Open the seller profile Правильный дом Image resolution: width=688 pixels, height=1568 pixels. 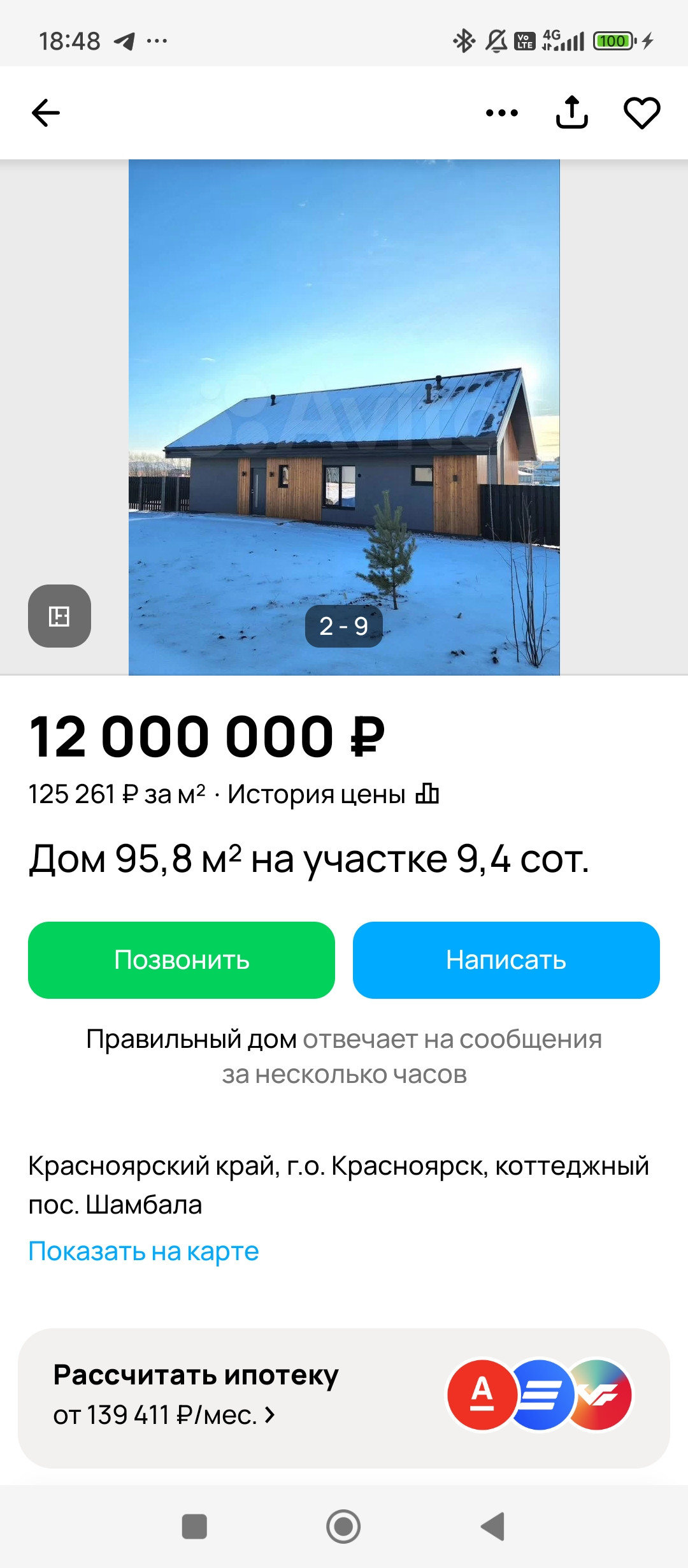pos(191,1040)
